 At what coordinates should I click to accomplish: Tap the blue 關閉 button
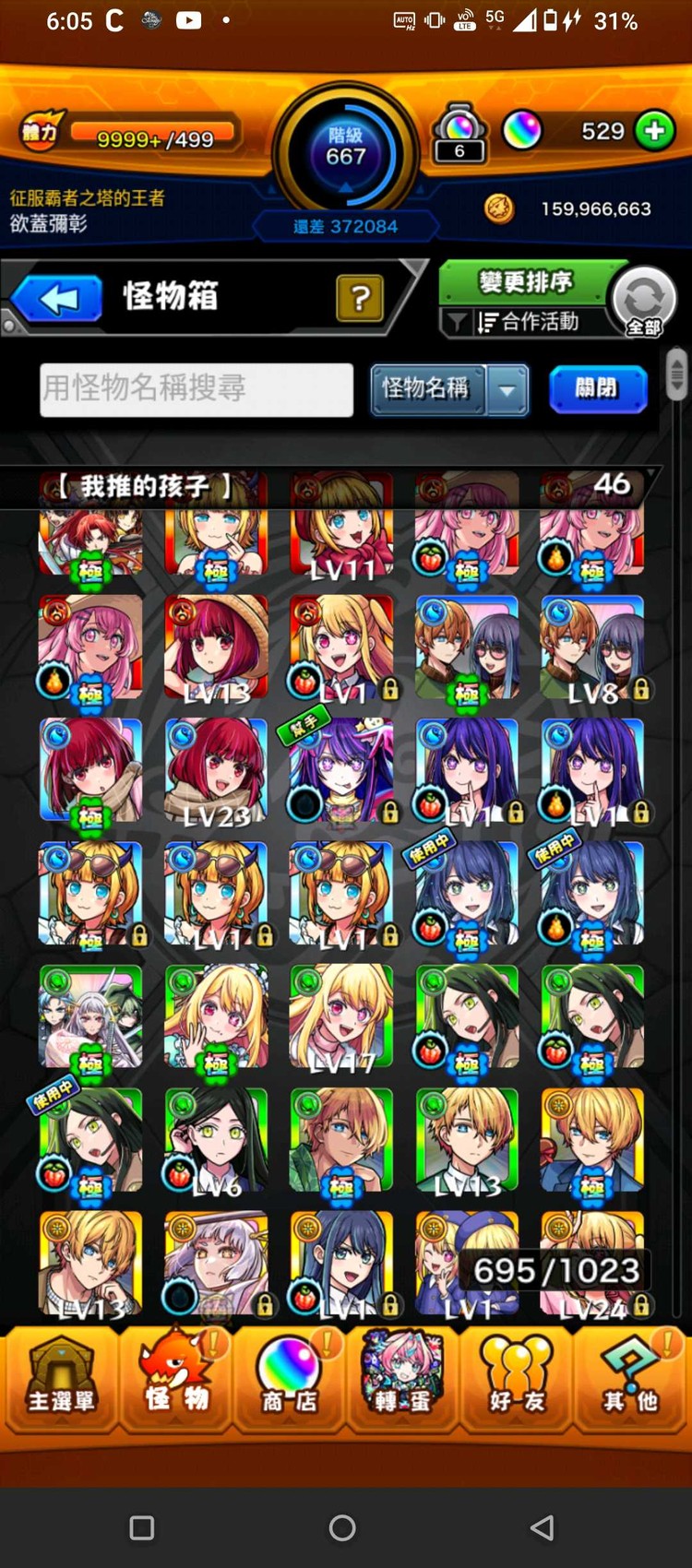pyautogui.click(x=597, y=388)
